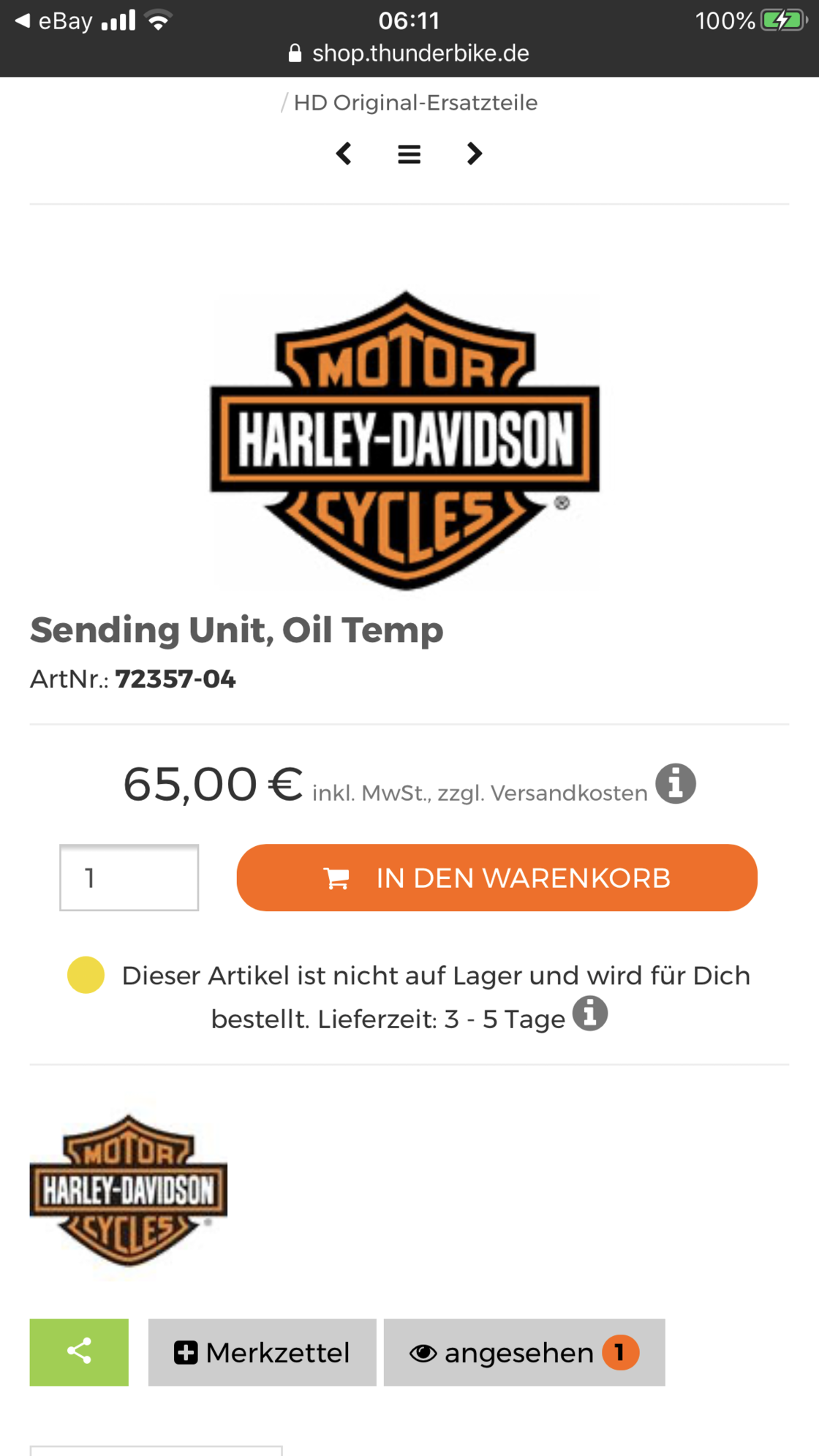Add the article to Merkzettel
819x1456 pixels.
tap(262, 1352)
